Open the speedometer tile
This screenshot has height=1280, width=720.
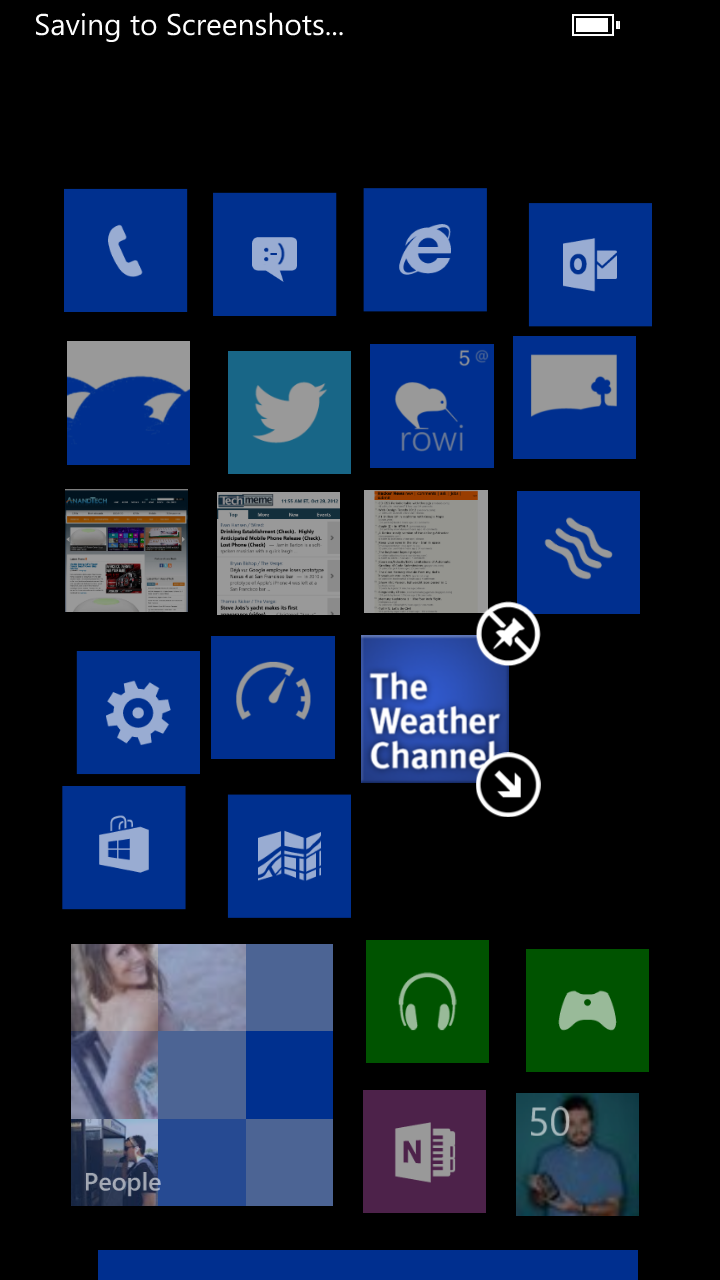[x=272, y=697]
